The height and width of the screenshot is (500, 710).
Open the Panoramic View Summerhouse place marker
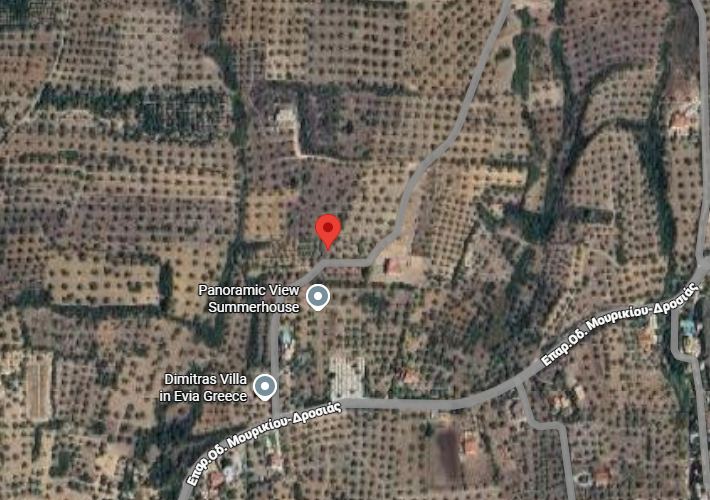[x=318, y=297]
